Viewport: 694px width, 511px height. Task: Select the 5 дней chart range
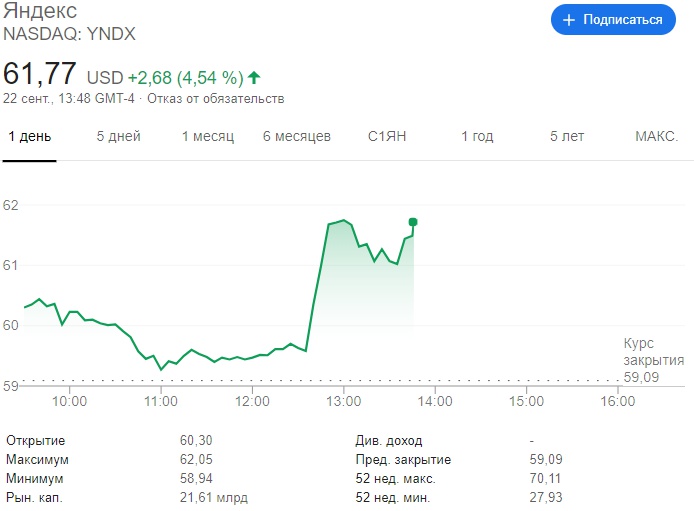[x=118, y=136]
